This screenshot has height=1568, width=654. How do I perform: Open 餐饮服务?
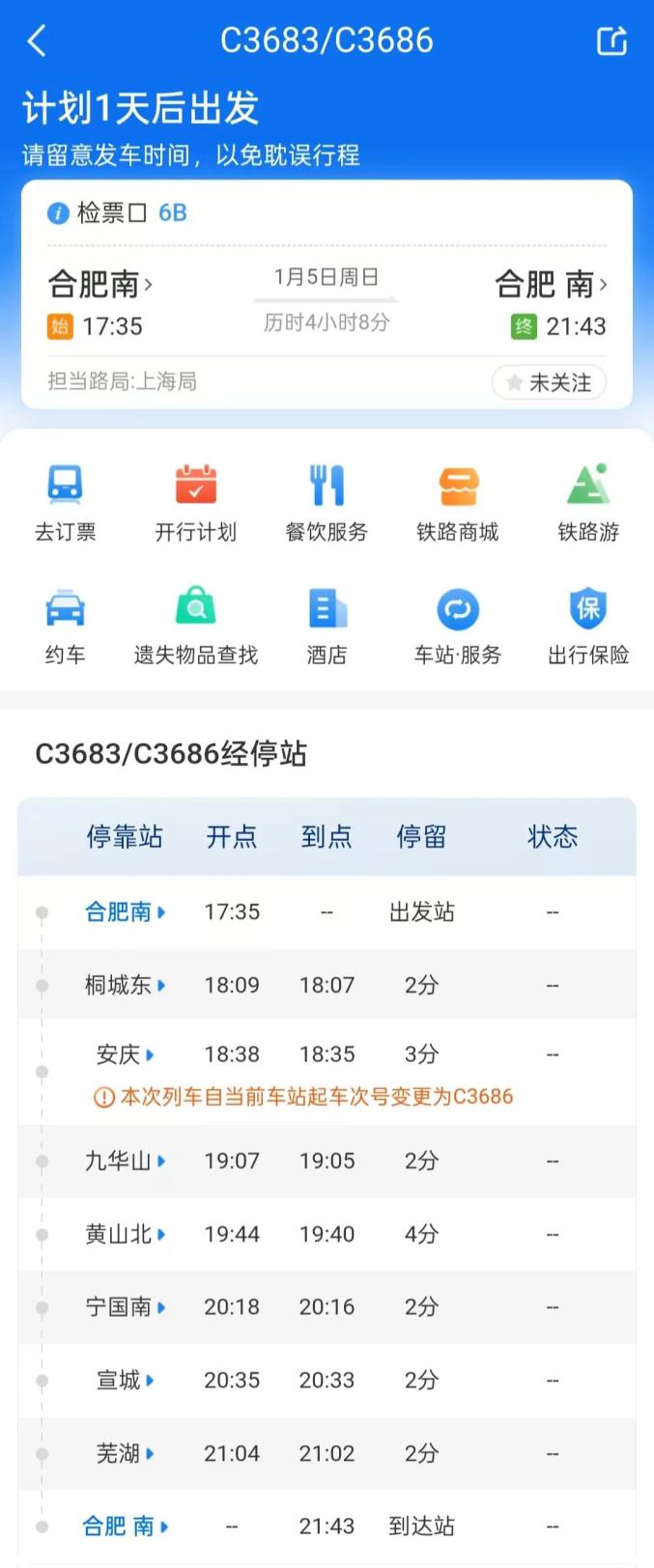pos(327,502)
